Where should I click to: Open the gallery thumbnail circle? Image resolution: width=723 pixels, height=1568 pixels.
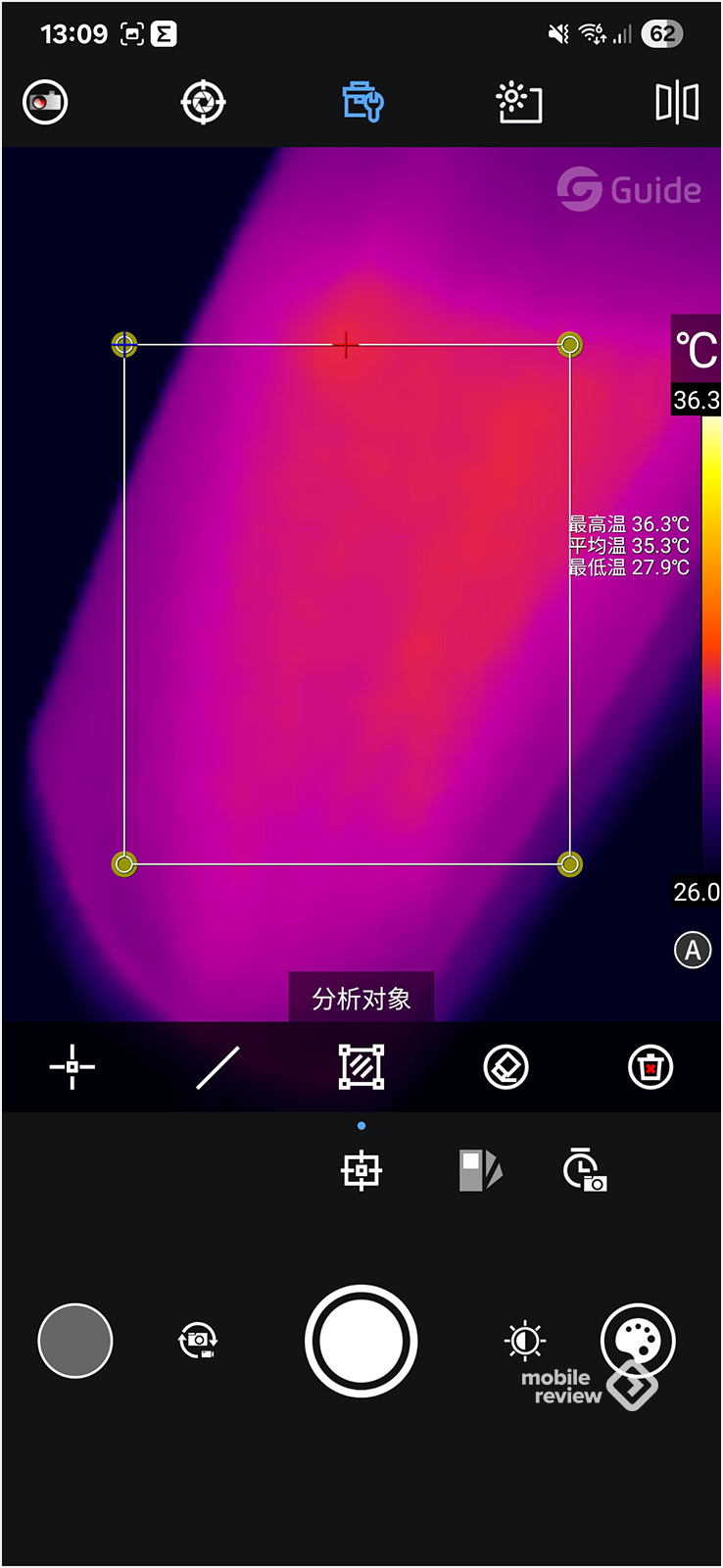[x=74, y=1341]
